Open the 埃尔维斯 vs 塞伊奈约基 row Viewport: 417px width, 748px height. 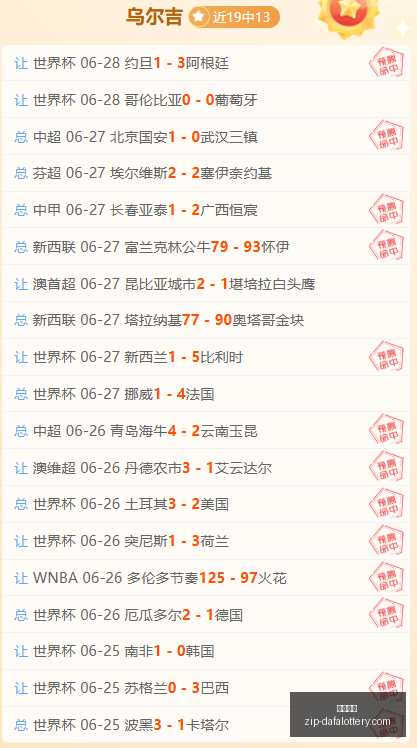click(x=206, y=173)
